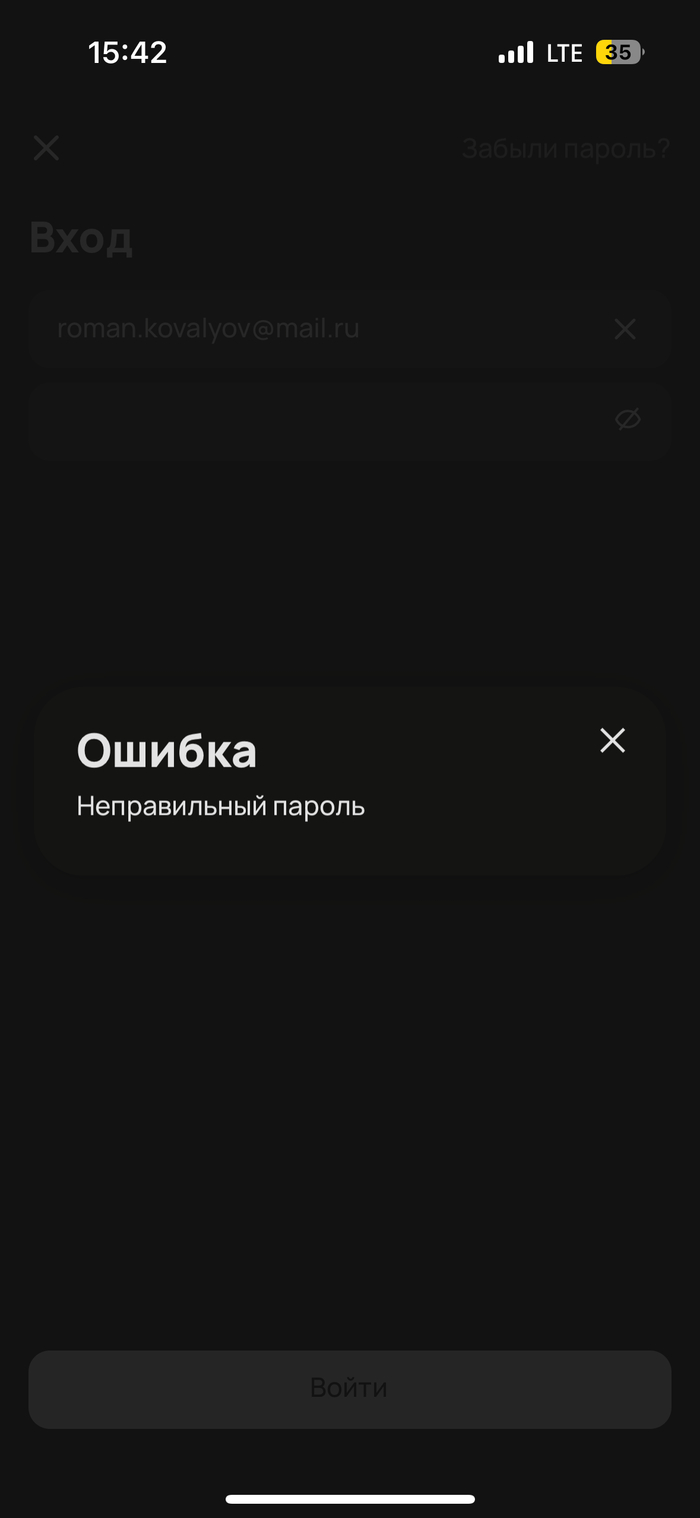Image resolution: width=700 pixels, height=1518 pixels.
Task: Tap the Войти button
Action: point(349,1388)
